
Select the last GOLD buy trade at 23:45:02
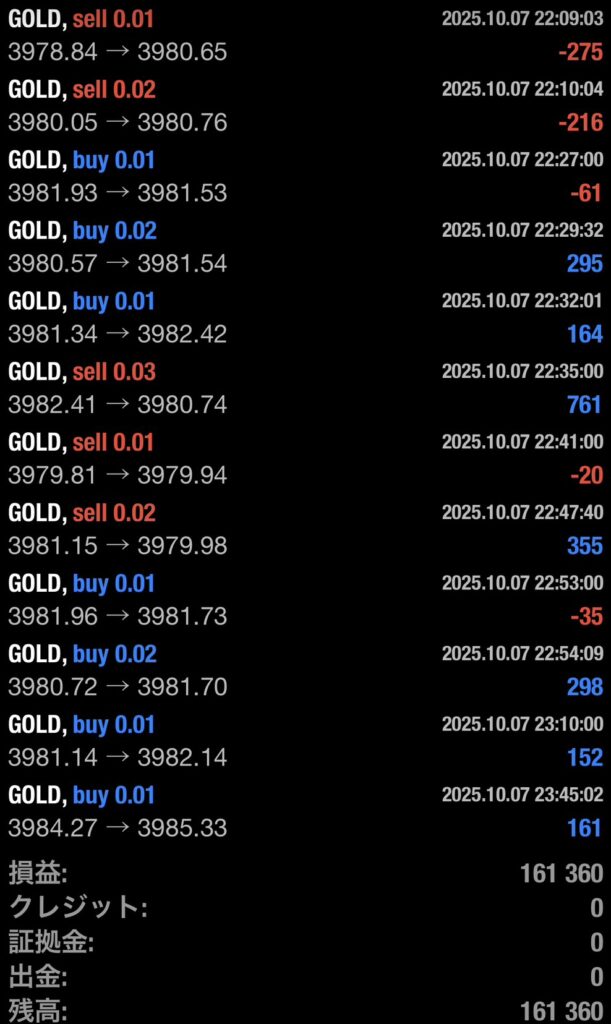[x=305, y=811]
